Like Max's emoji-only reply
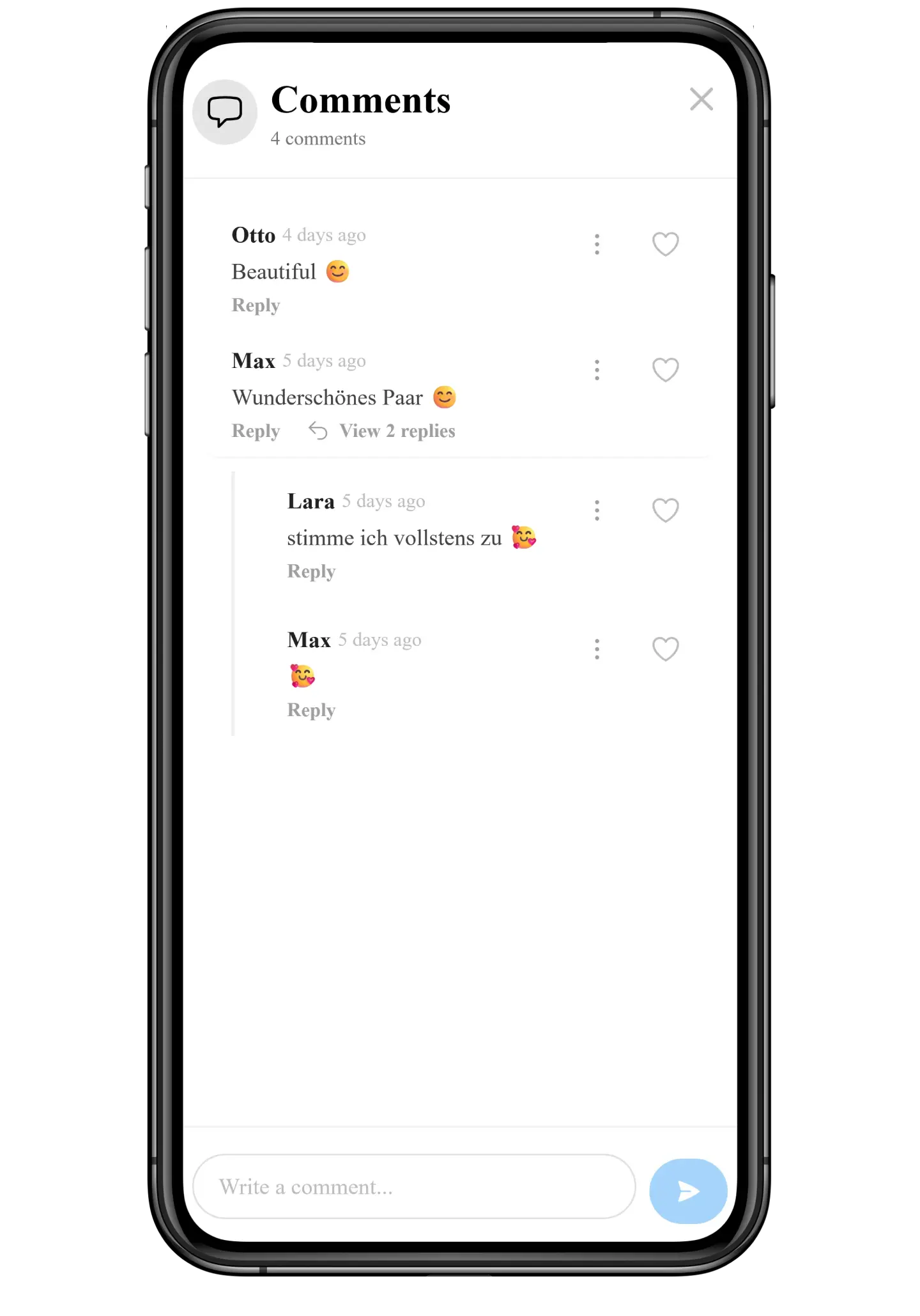The width and height of the screenshot is (920, 1316). pyautogui.click(x=665, y=649)
